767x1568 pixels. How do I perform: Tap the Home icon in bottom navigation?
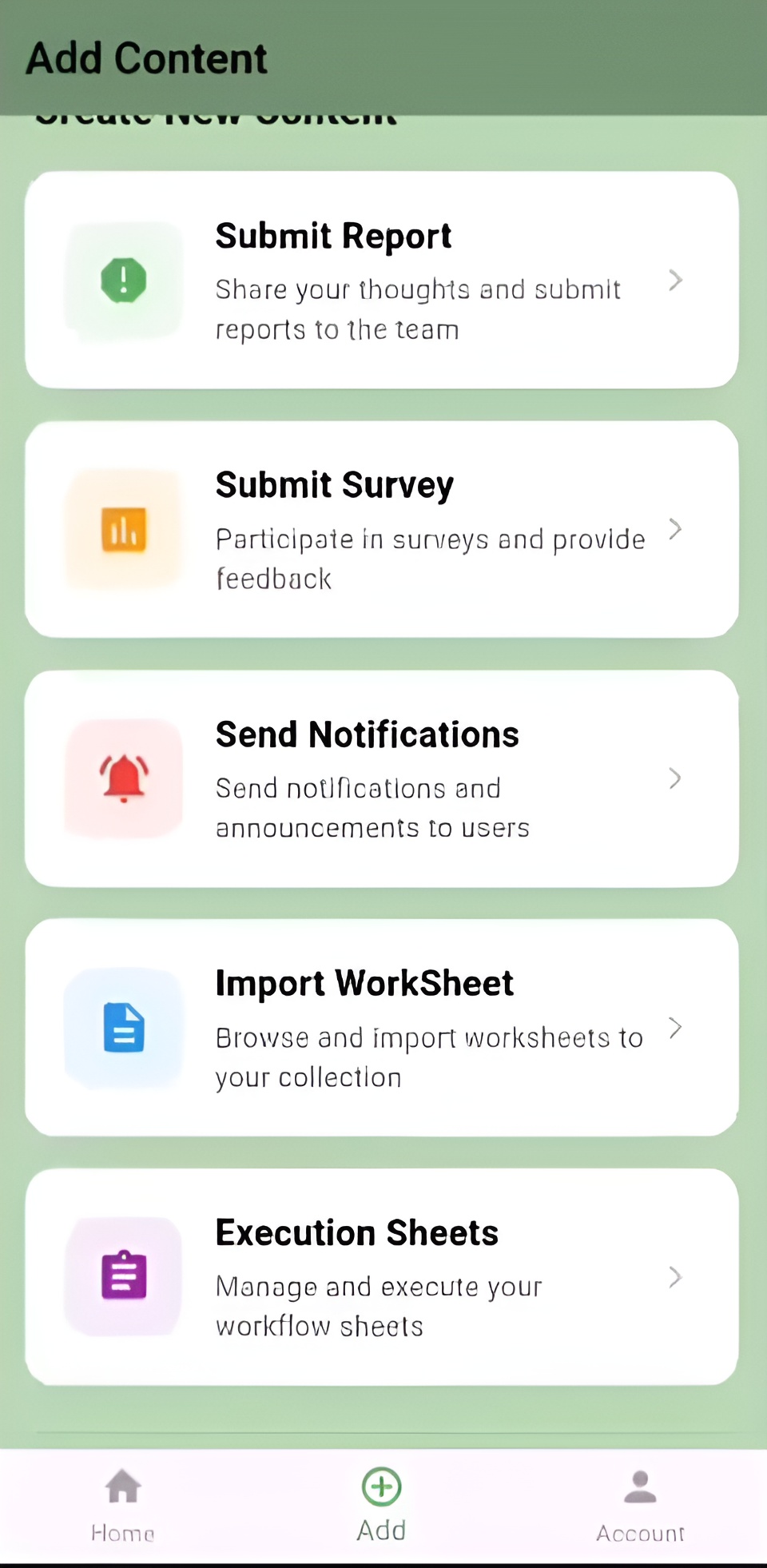122,1488
